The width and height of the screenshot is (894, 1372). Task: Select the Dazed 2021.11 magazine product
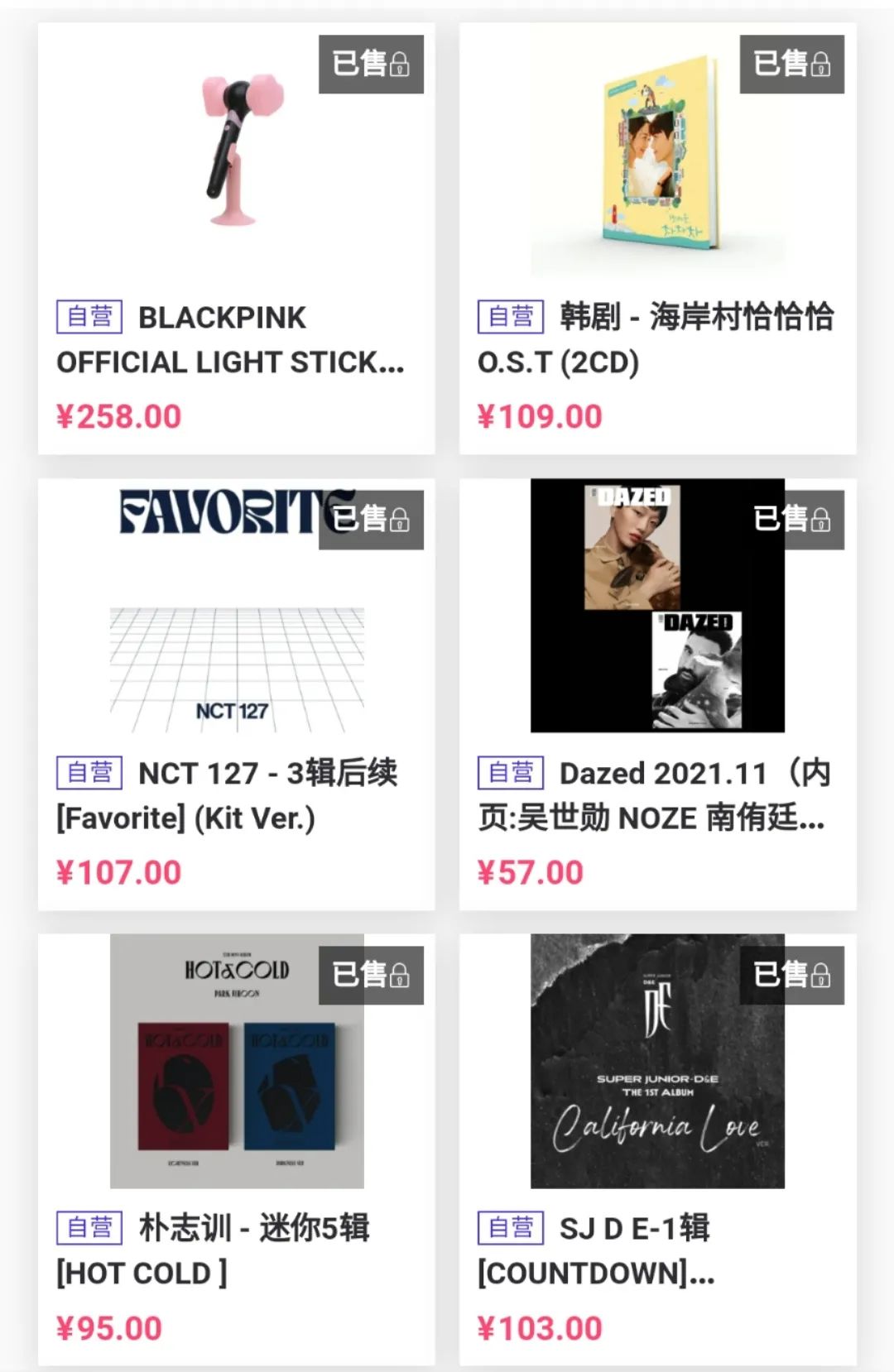pos(657,695)
